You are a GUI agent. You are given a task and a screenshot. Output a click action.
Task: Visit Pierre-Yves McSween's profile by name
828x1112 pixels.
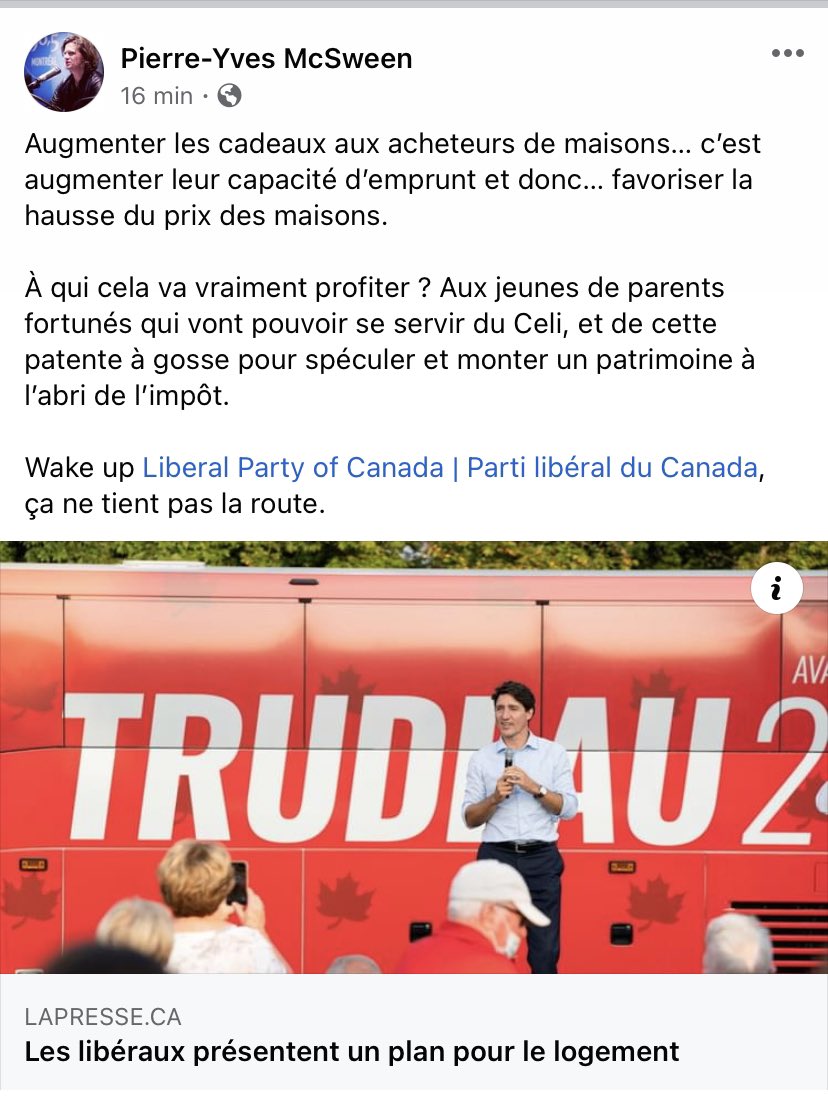coord(266,59)
